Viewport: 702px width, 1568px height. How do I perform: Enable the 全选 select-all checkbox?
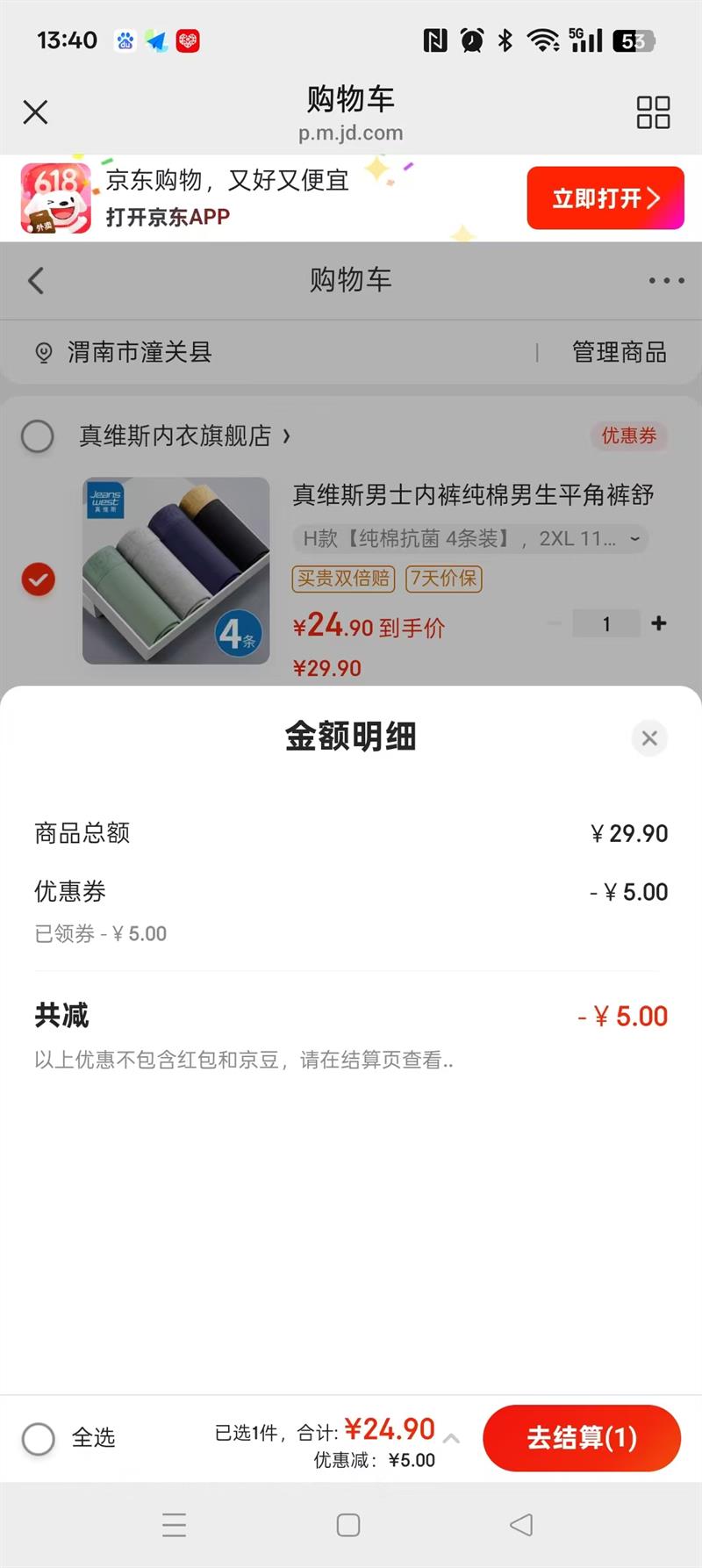[38, 1438]
